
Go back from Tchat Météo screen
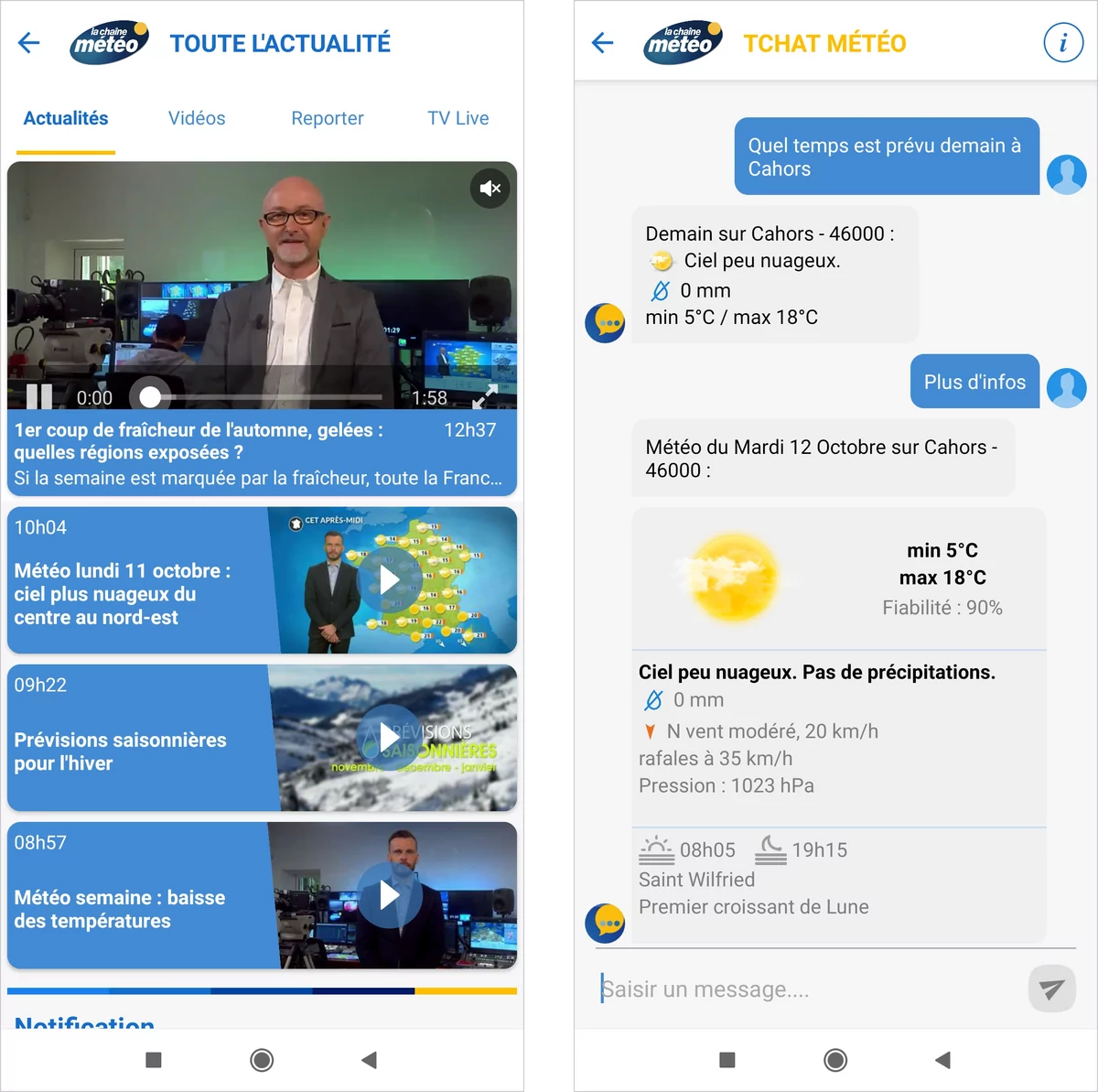(x=602, y=43)
